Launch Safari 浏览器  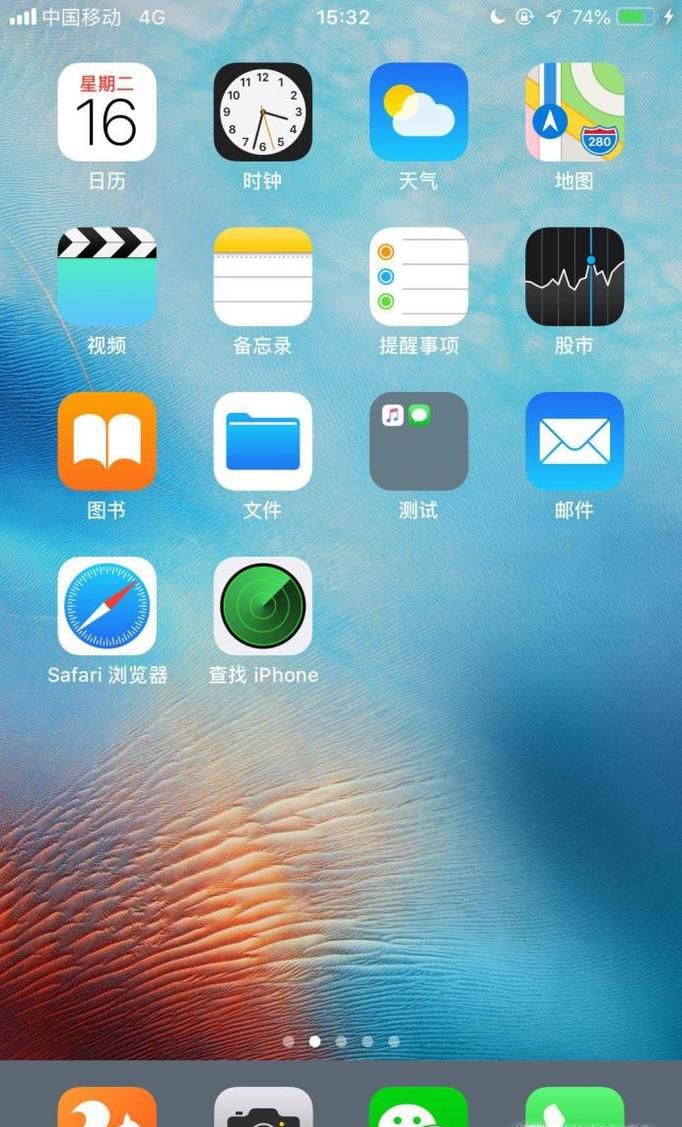click(107, 606)
